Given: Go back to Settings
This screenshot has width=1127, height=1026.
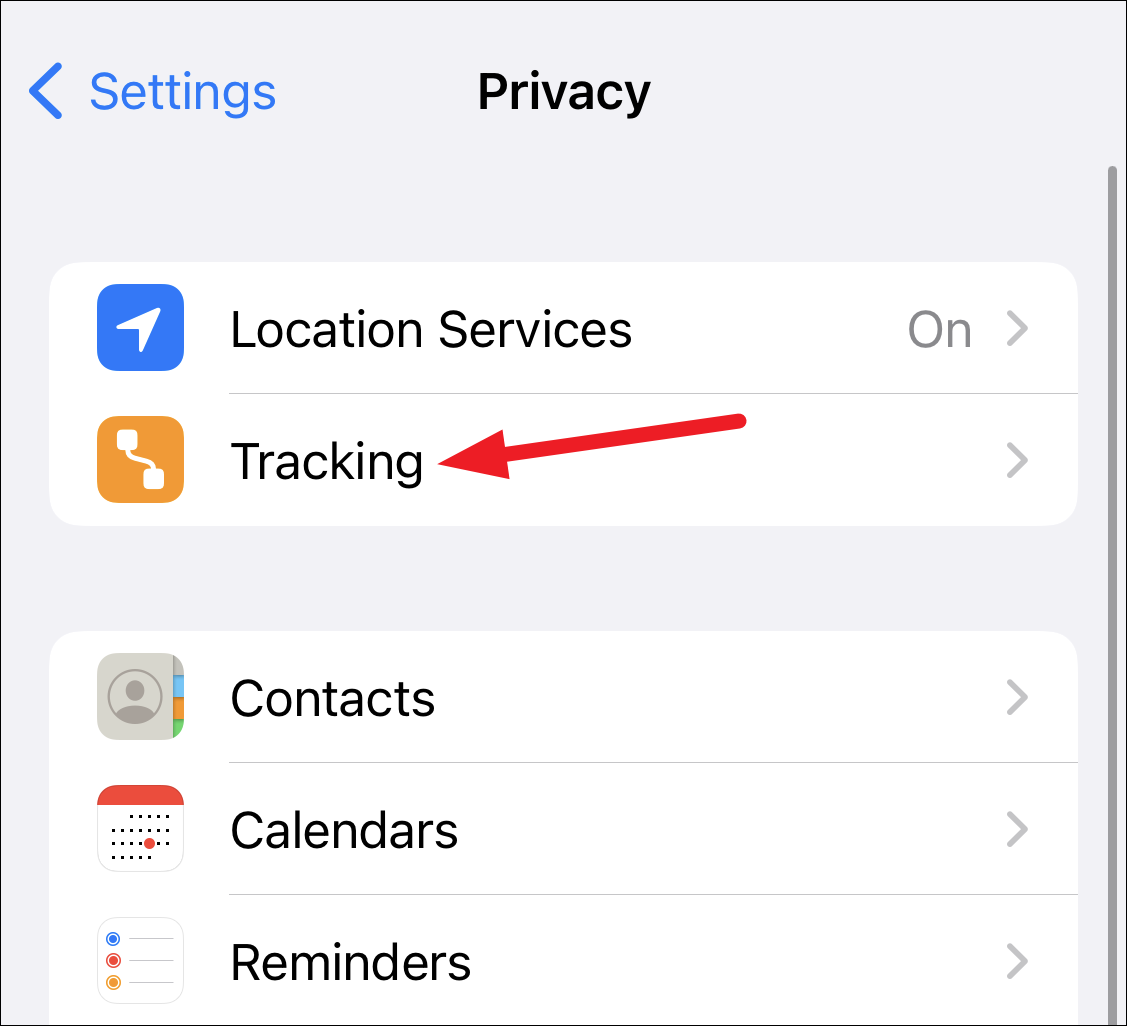Looking at the screenshot, I should click(152, 92).
